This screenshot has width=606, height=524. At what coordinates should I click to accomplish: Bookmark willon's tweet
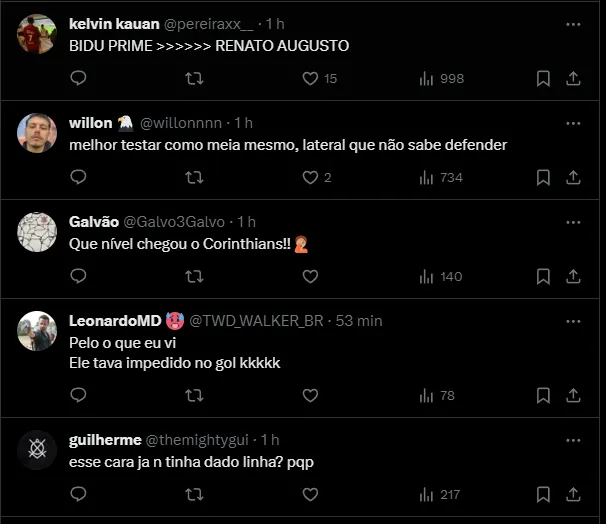[x=543, y=177]
